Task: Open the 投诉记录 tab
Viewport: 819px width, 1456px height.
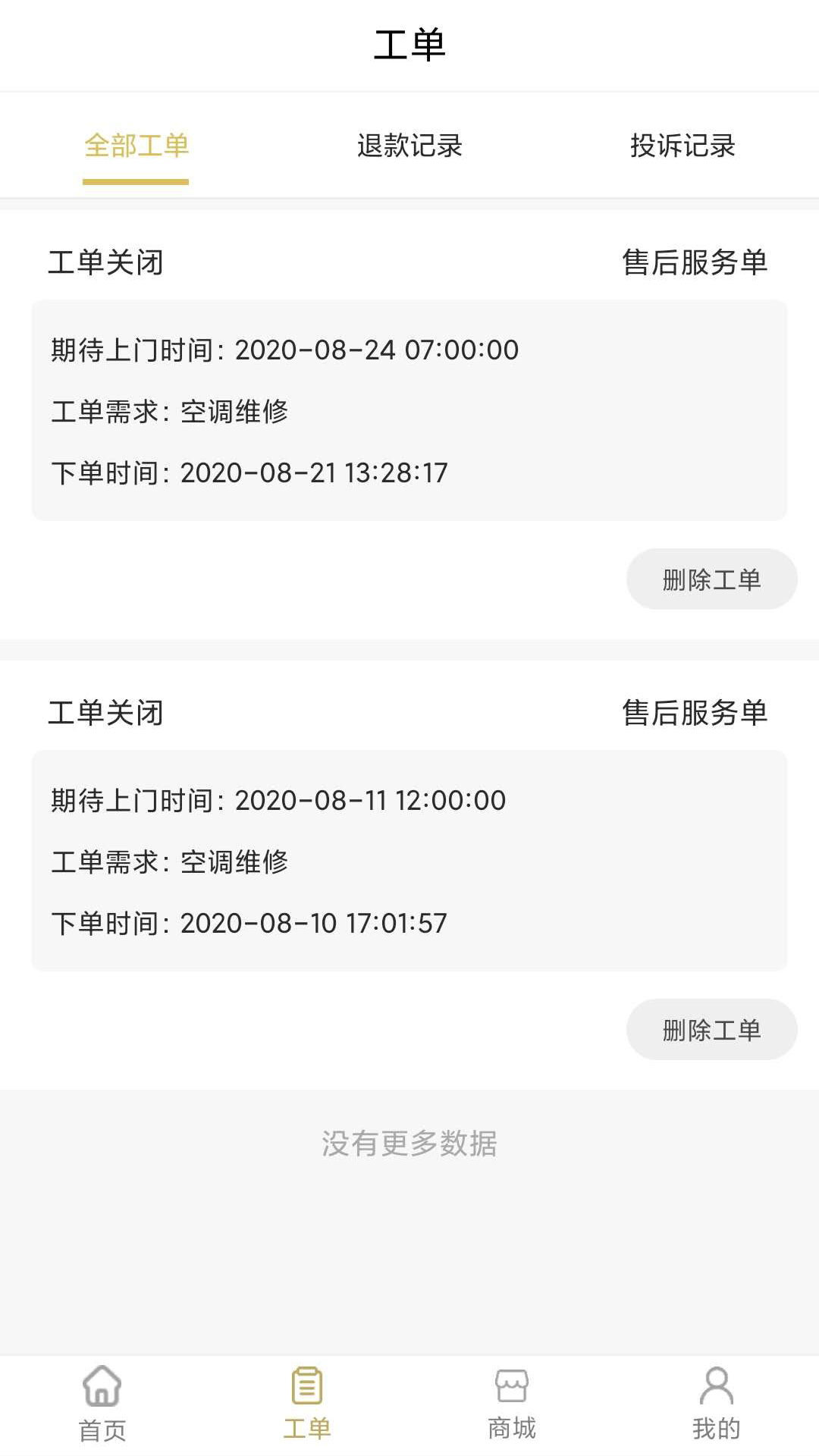Action: pyautogui.click(x=682, y=146)
